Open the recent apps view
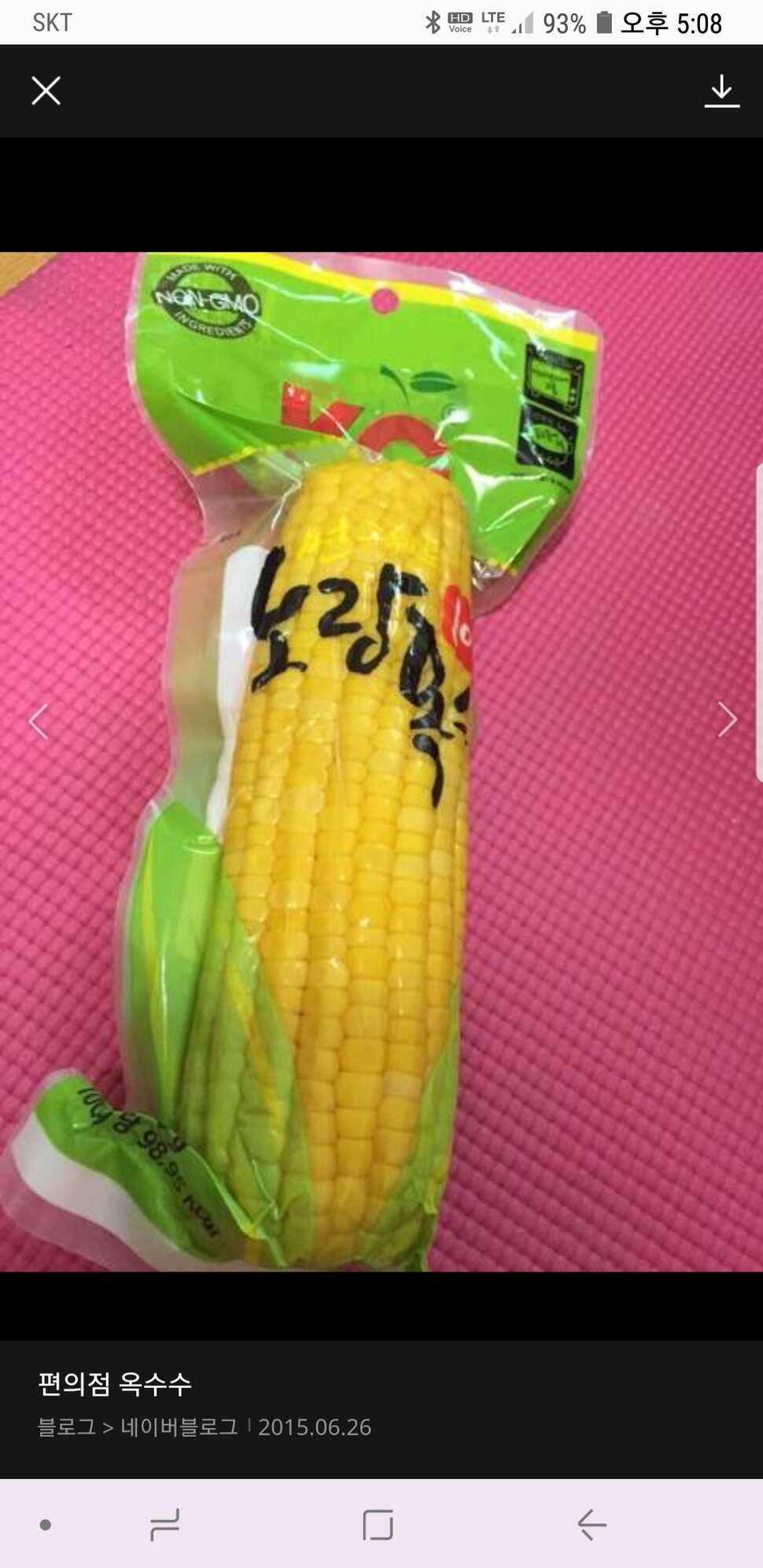The height and width of the screenshot is (1568, 763). [x=164, y=1525]
